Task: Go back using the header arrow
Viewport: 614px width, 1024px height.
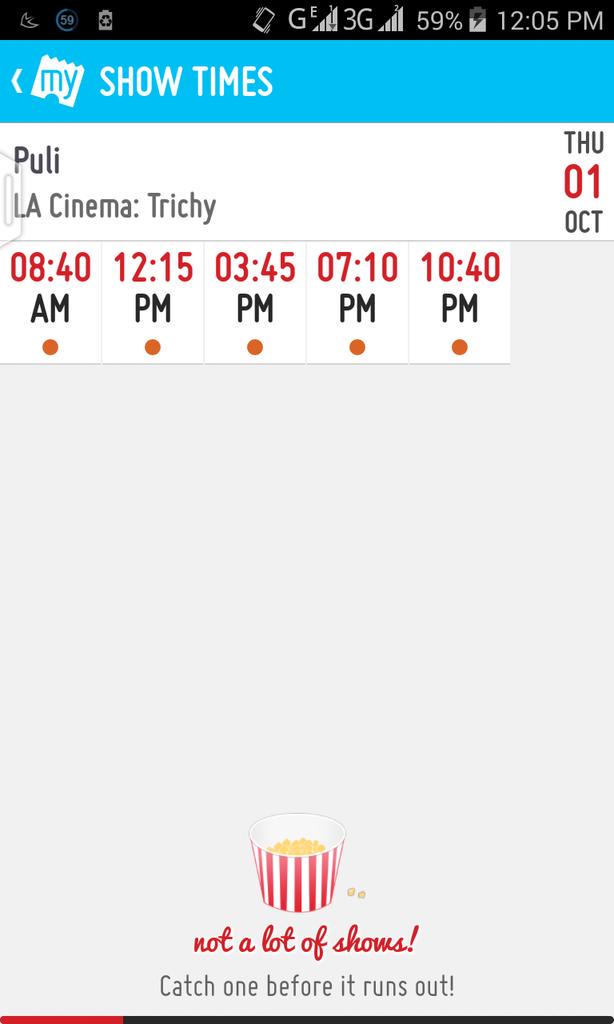Action: [18, 81]
